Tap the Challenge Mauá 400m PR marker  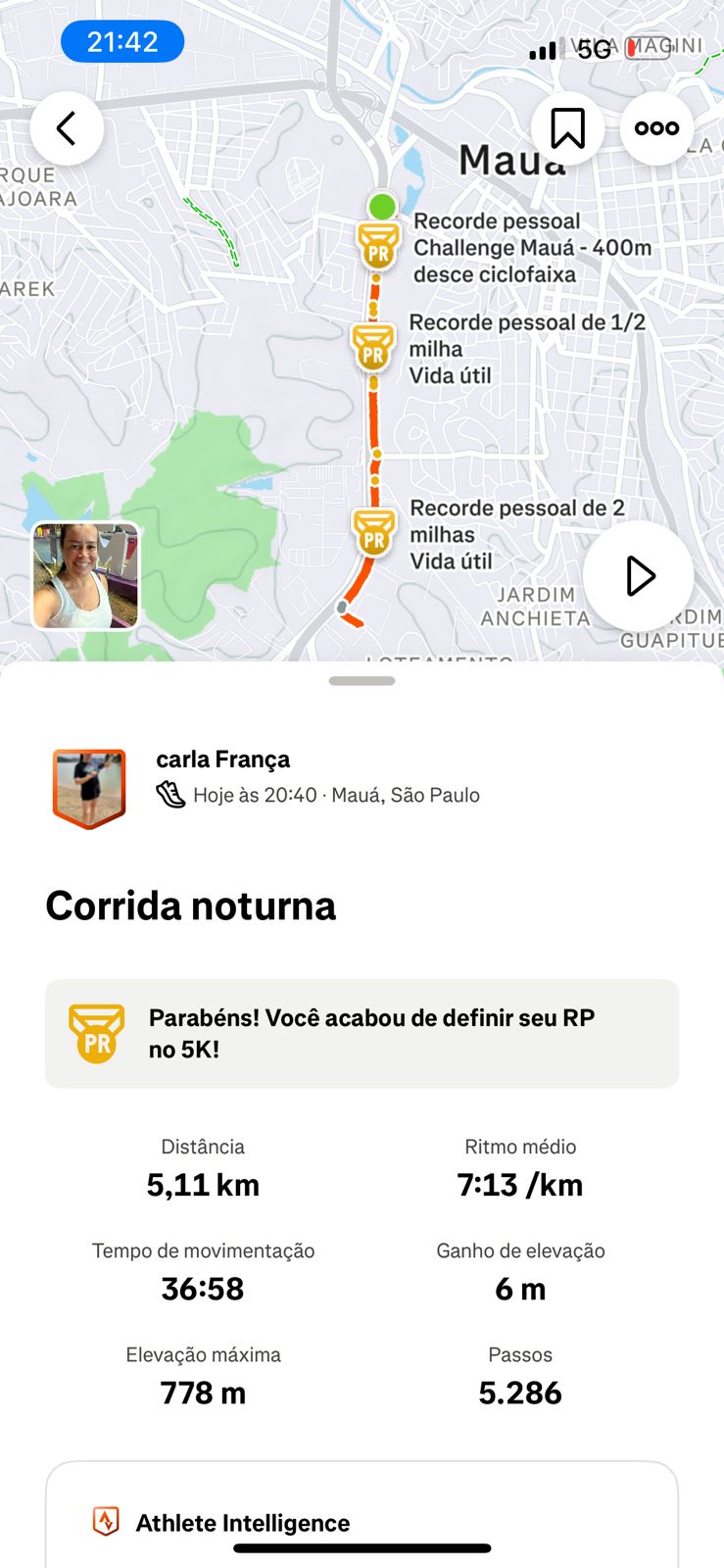pyautogui.click(x=378, y=245)
